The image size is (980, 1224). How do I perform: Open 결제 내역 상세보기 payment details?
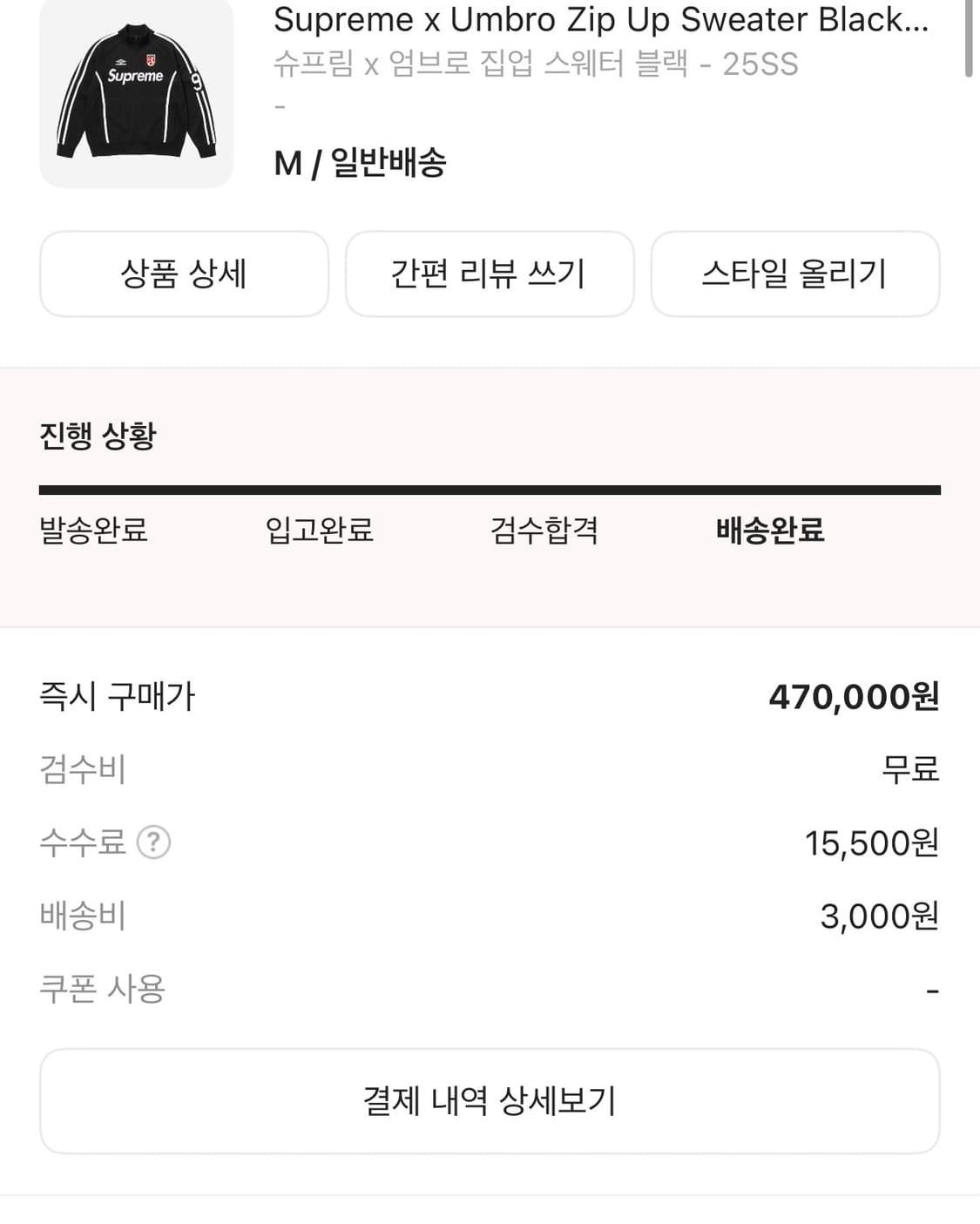click(490, 1100)
